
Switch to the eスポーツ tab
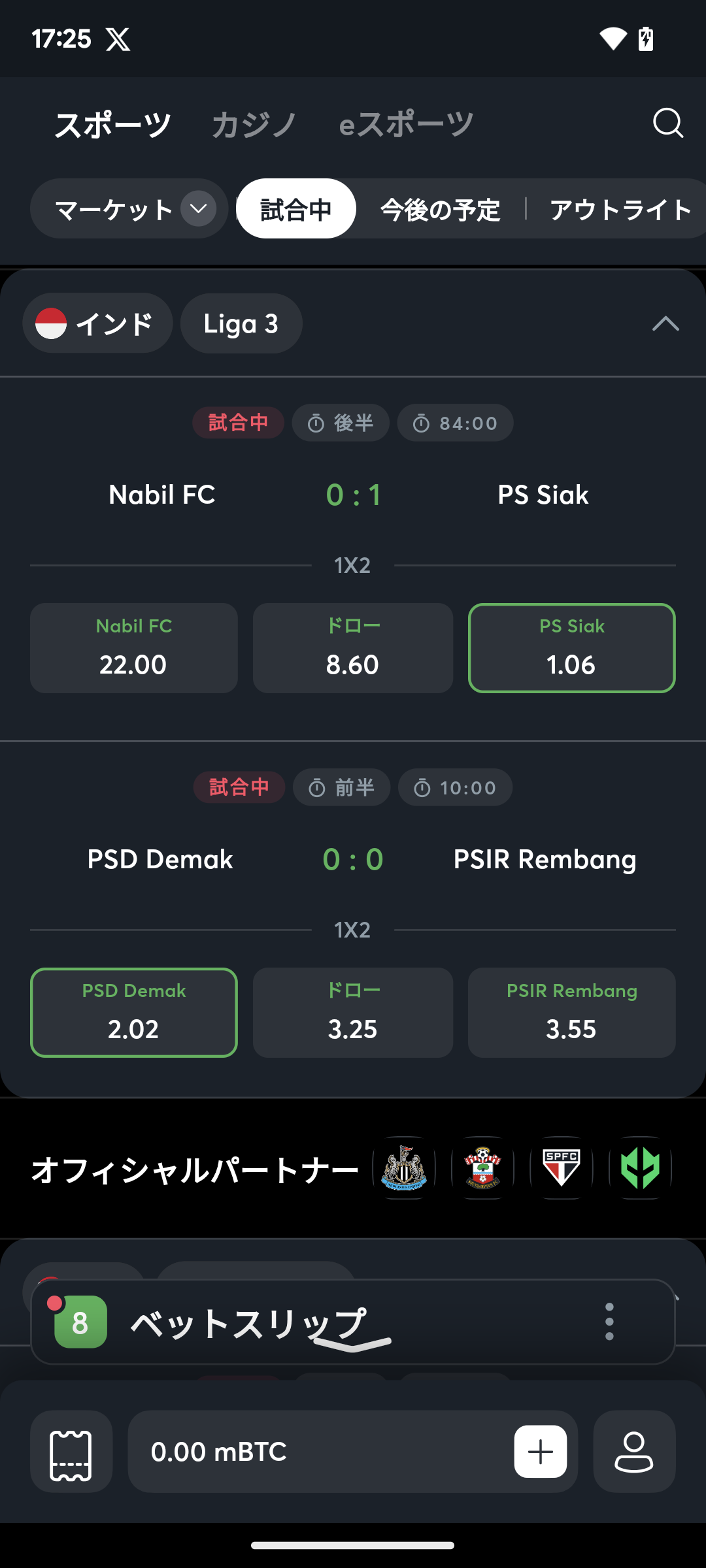(406, 124)
